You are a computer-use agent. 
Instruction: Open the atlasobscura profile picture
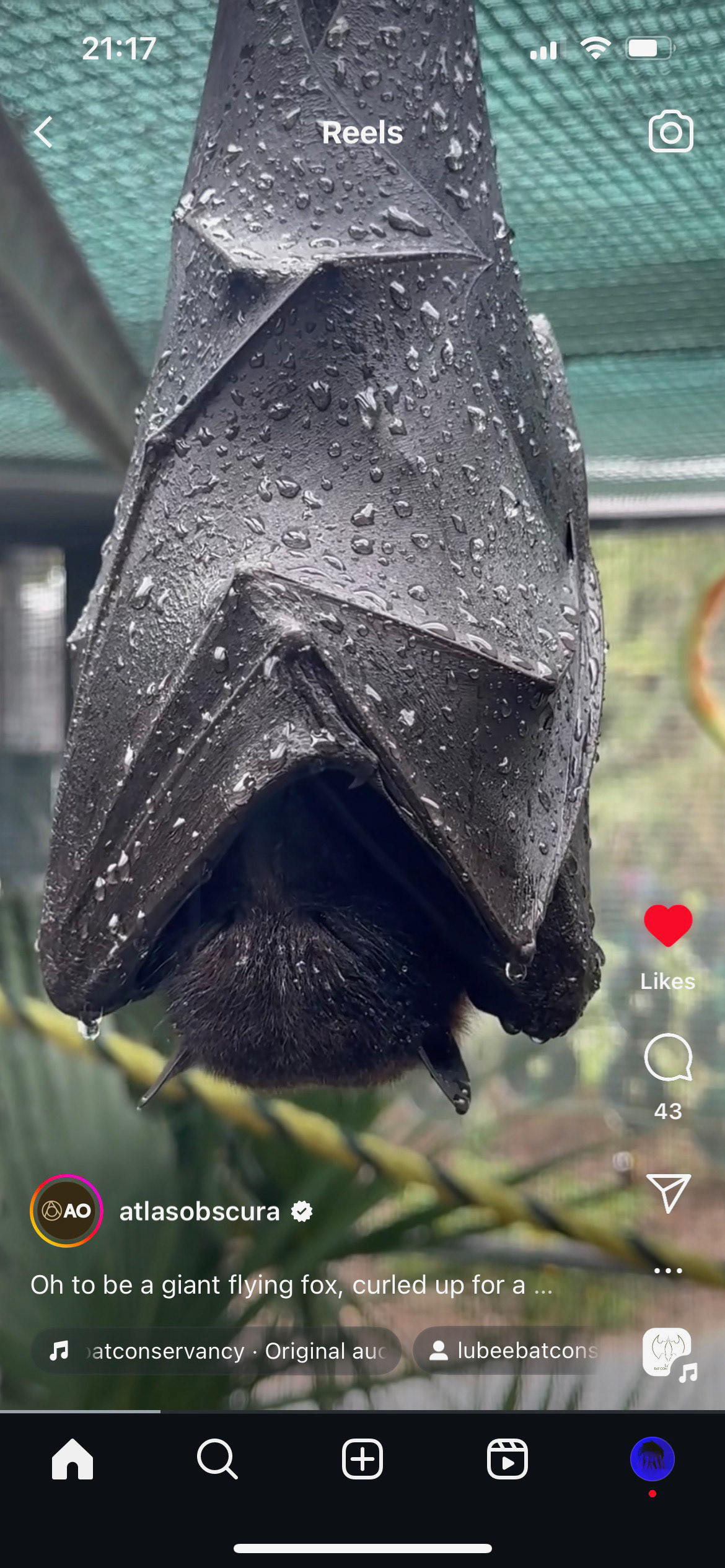point(66,1211)
